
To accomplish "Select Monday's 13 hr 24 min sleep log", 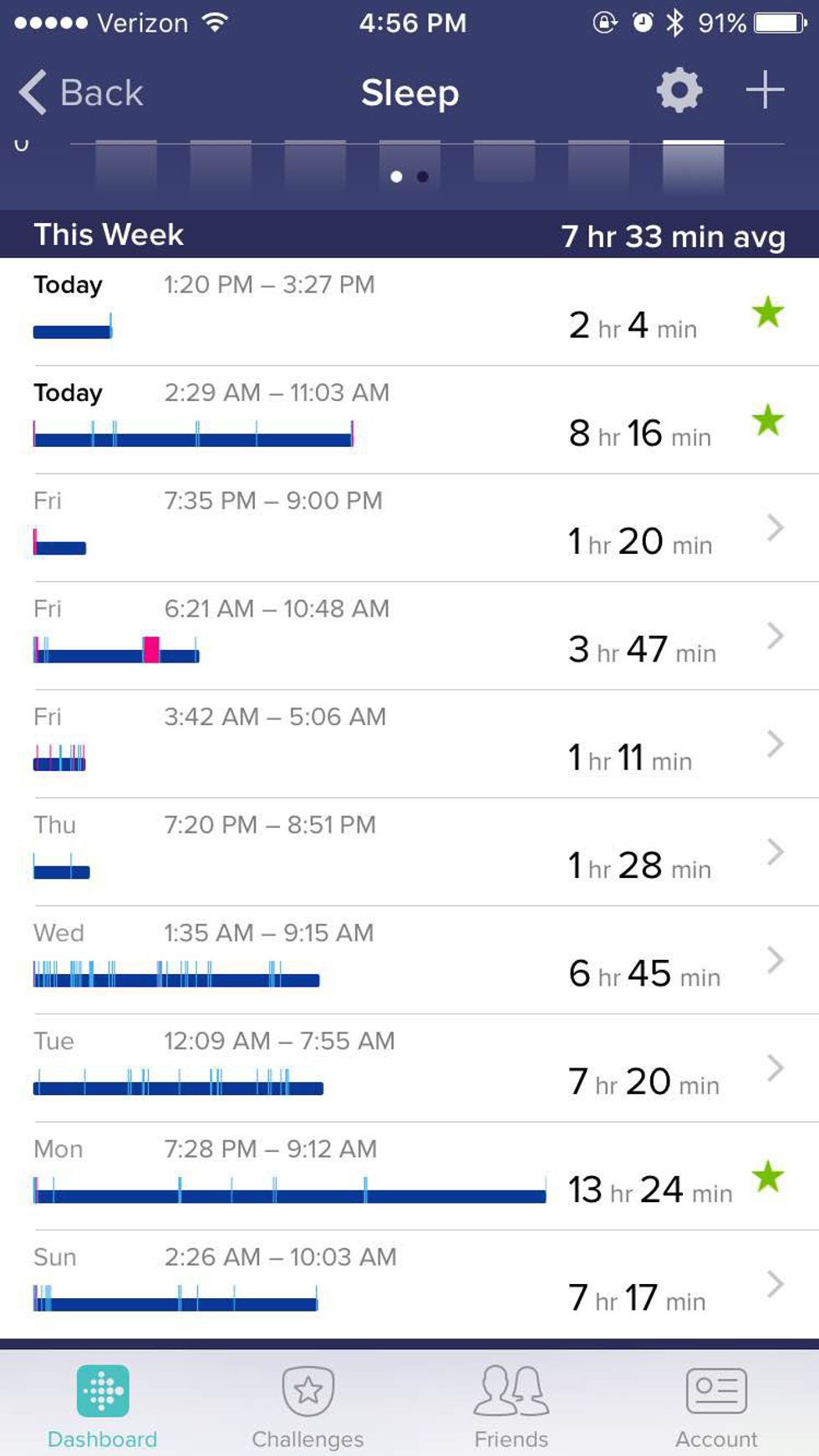I will click(x=409, y=1175).
